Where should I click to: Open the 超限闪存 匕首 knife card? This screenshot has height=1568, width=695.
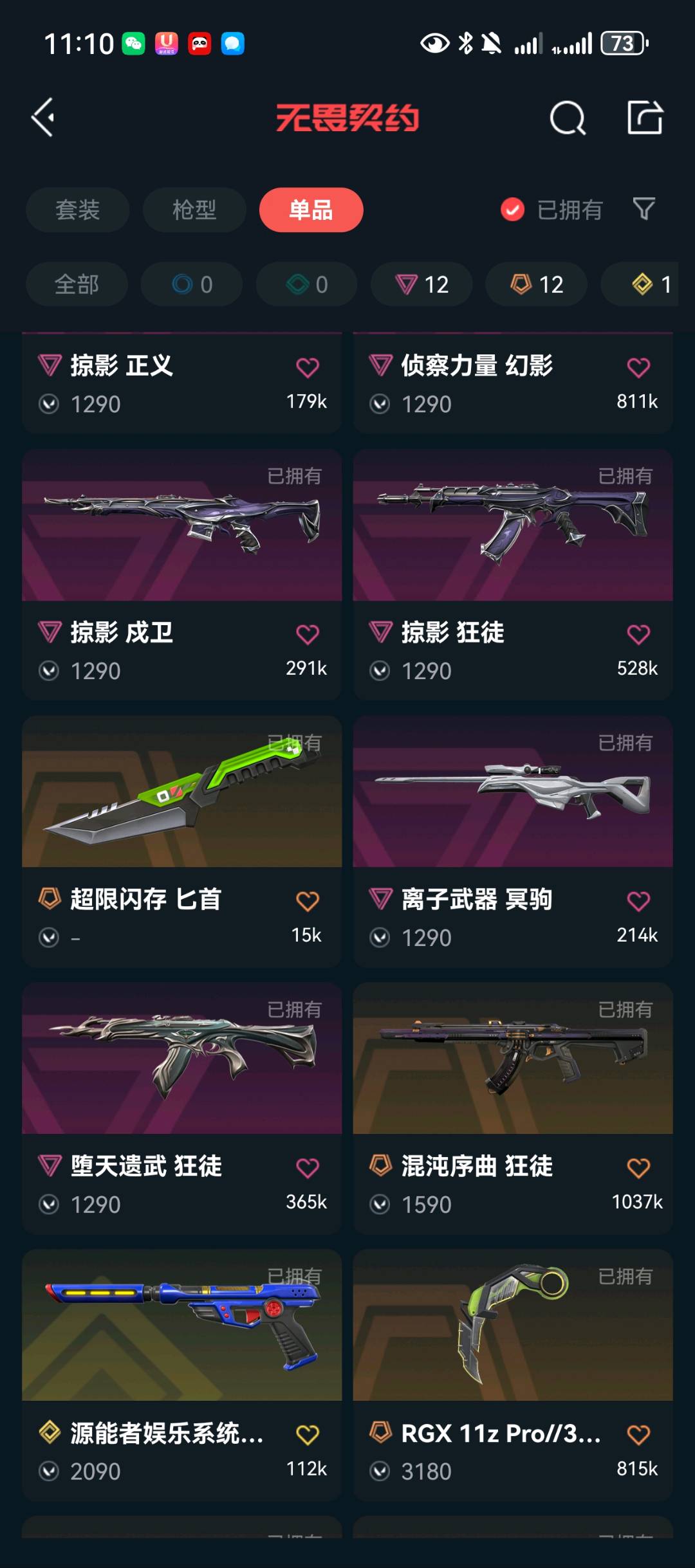point(181,841)
